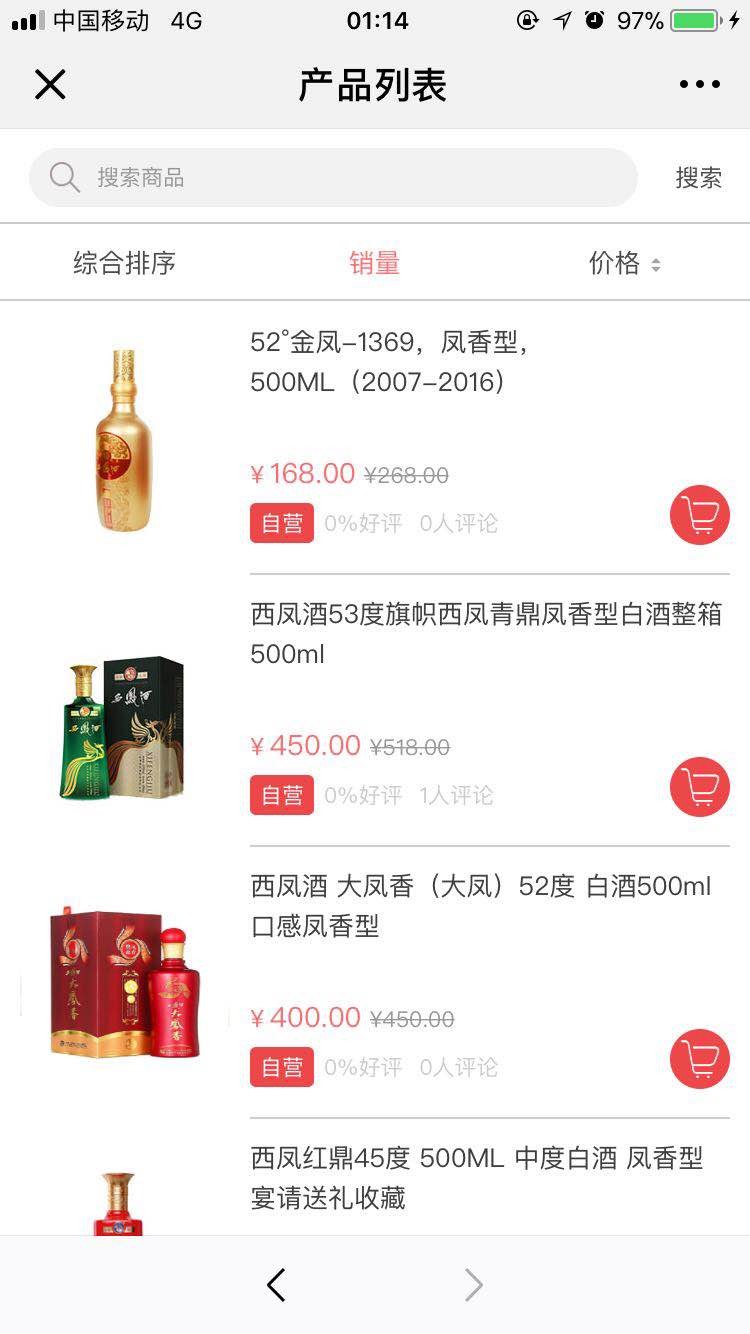The image size is (750, 1334).
Task: Go back with the bottom left arrow
Action: [277, 1285]
